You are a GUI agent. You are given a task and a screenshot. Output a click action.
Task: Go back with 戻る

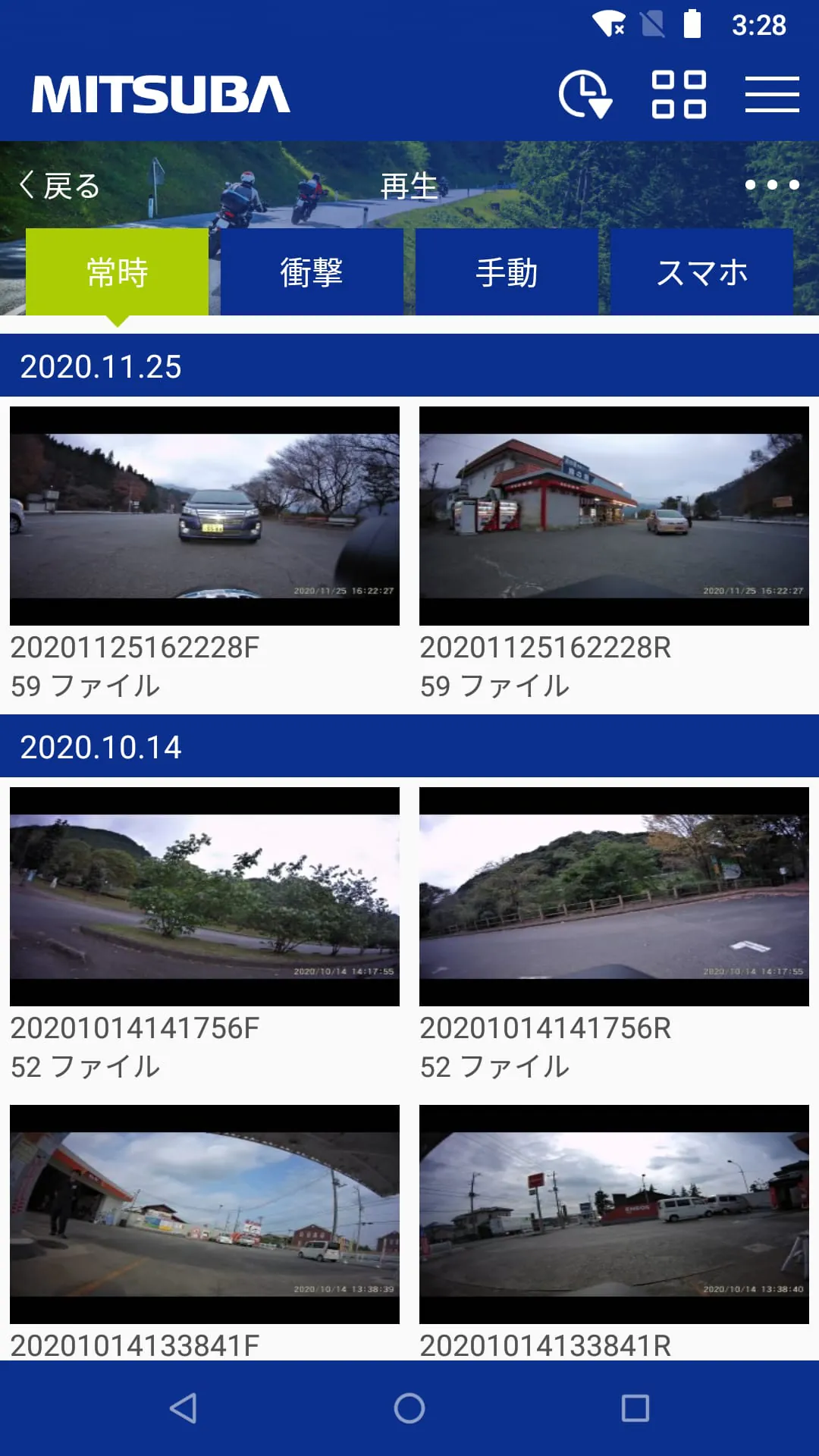[x=59, y=186]
